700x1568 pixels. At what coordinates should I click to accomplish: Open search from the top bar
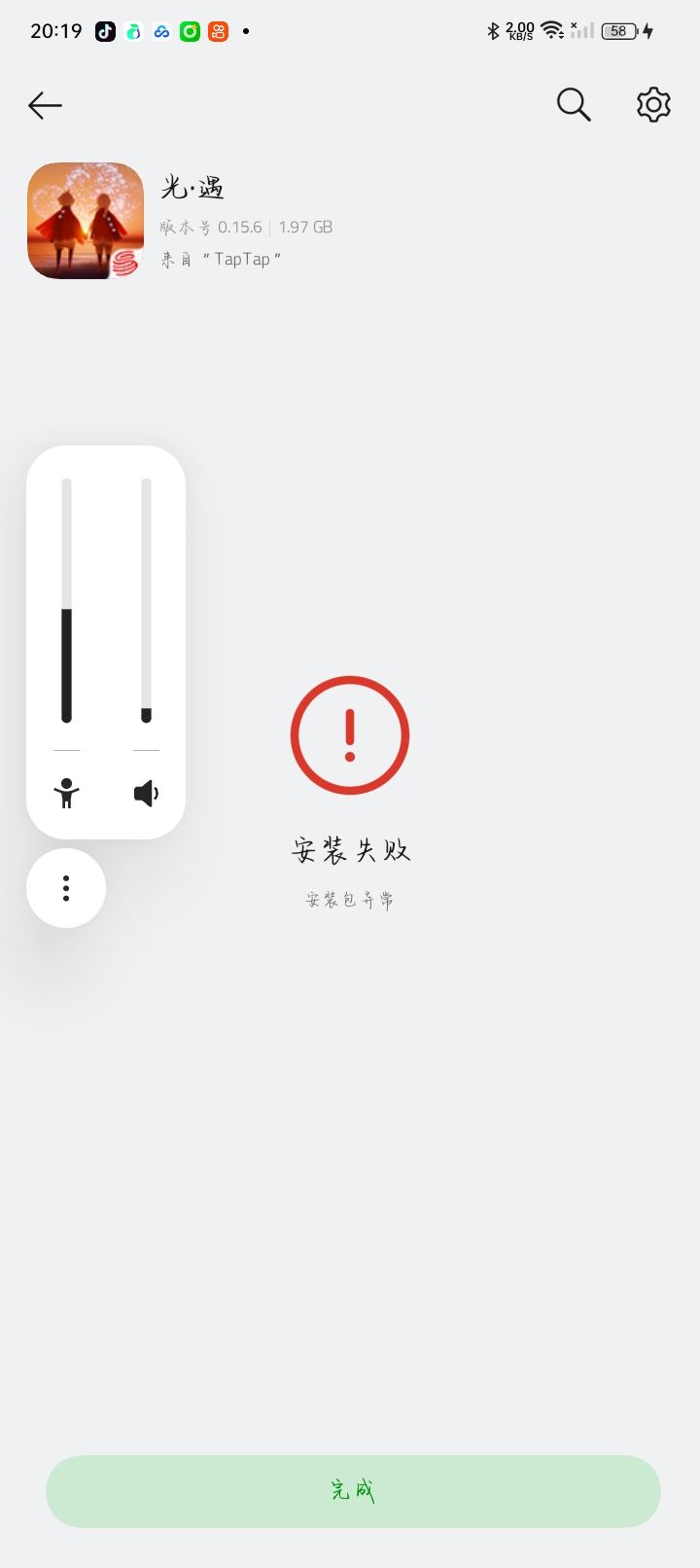point(573,105)
